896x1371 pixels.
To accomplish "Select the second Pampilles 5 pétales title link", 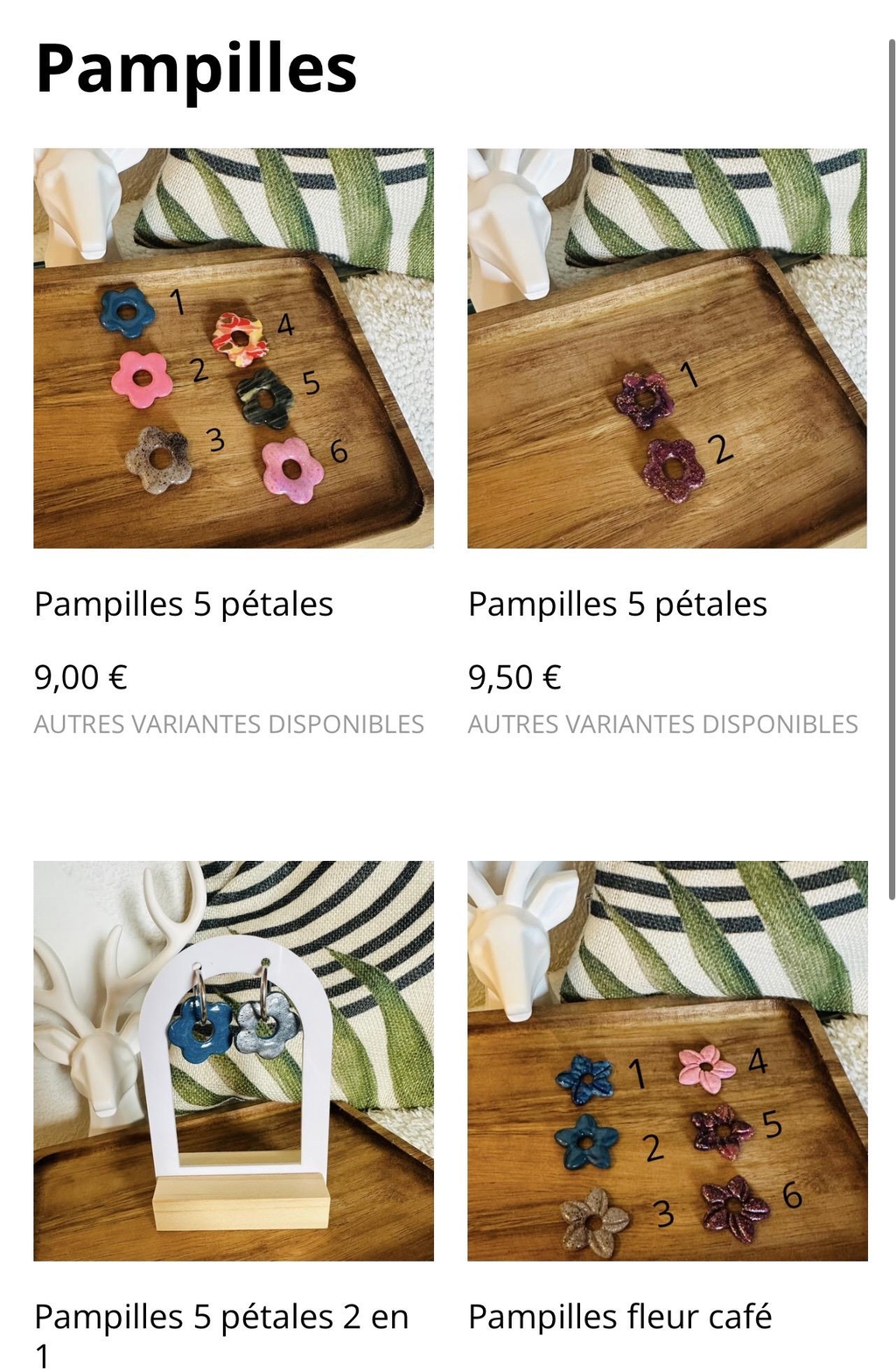I will pyautogui.click(x=618, y=602).
